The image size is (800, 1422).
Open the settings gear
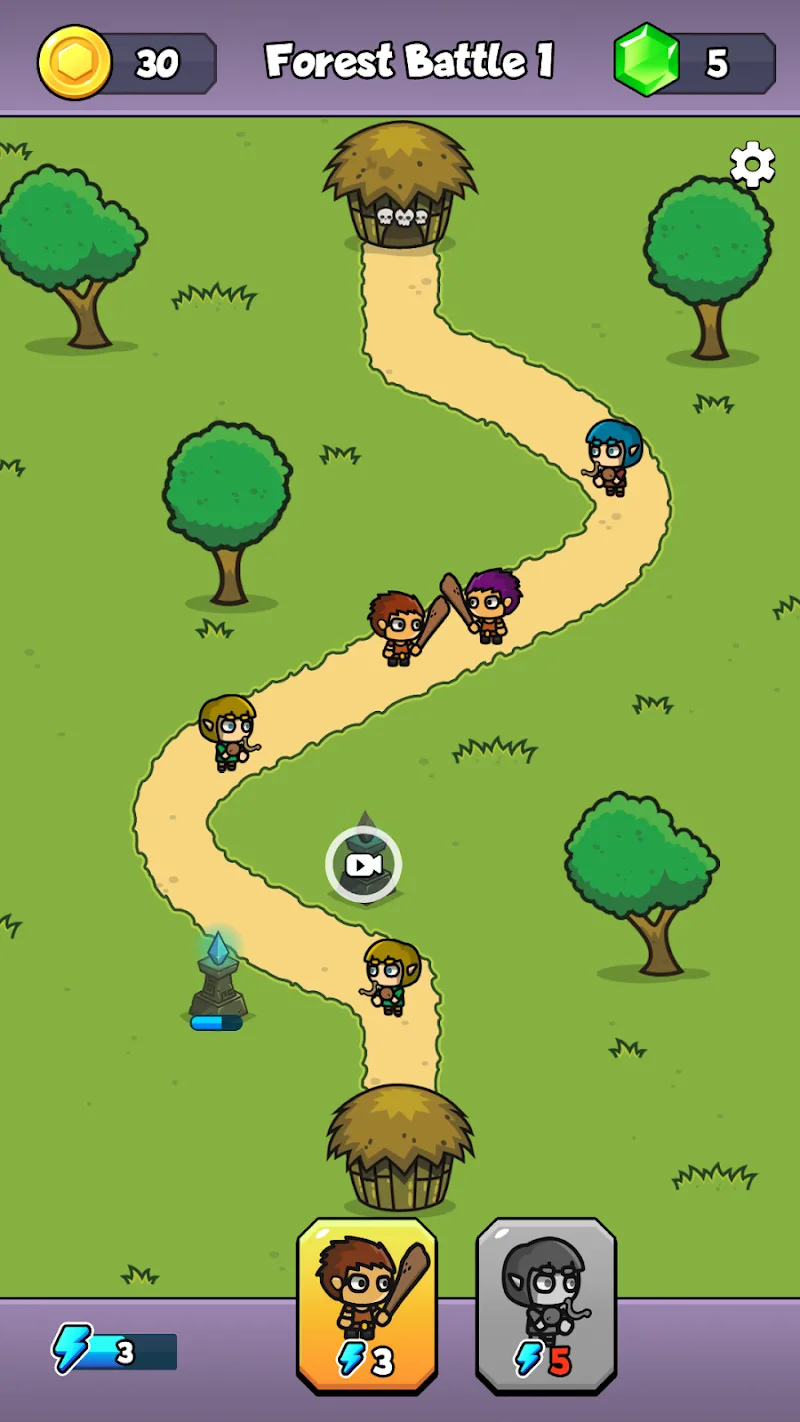(x=752, y=165)
